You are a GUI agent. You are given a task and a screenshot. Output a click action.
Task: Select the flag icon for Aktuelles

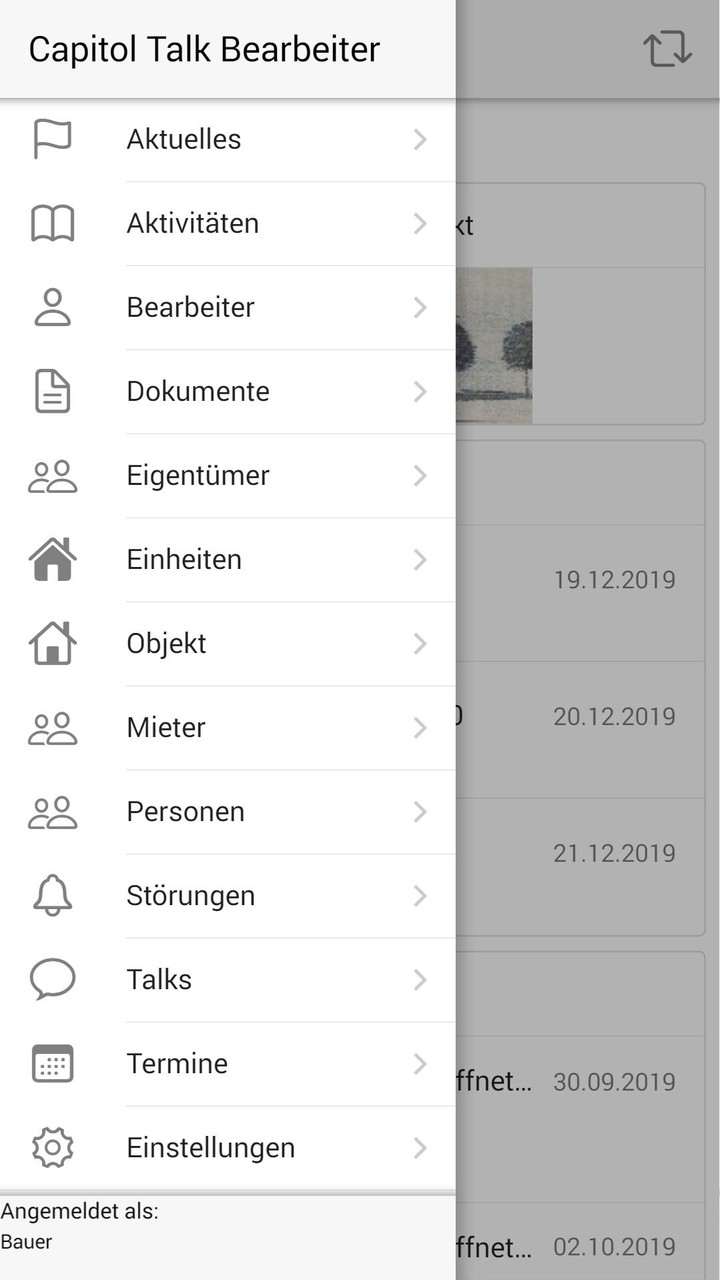[x=53, y=139]
